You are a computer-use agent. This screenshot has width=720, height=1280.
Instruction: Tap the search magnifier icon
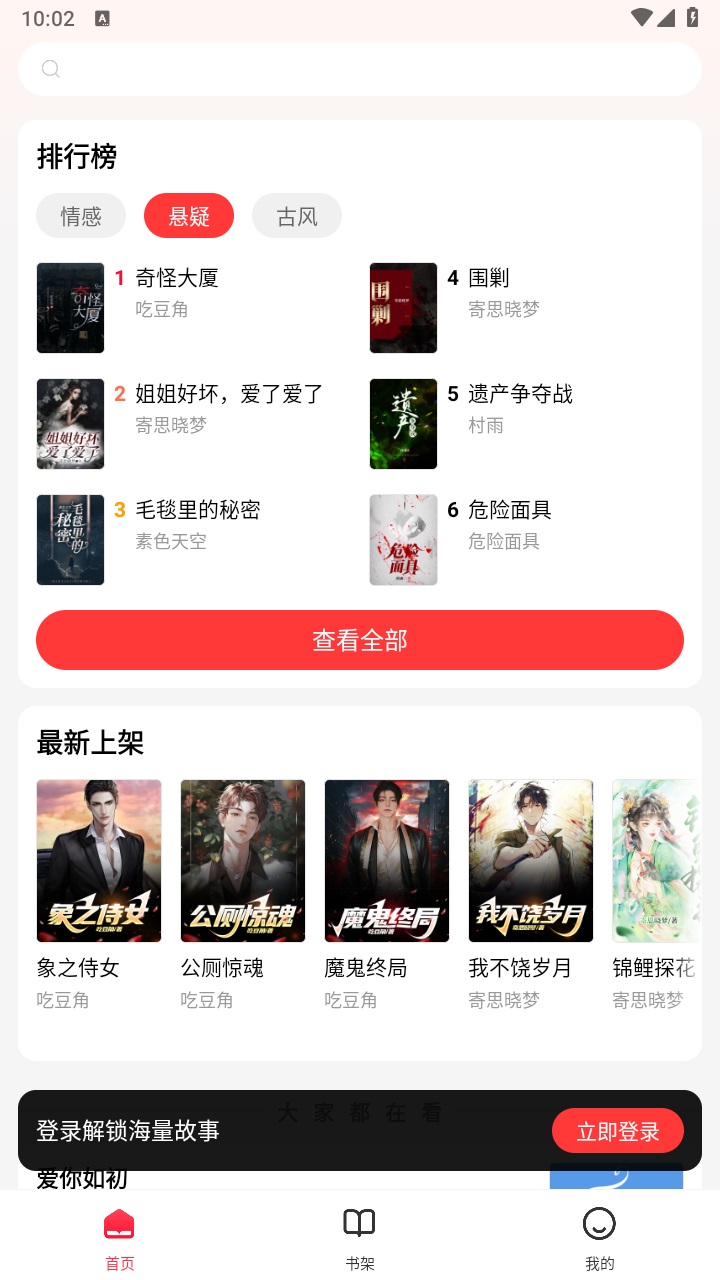pos(50,69)
